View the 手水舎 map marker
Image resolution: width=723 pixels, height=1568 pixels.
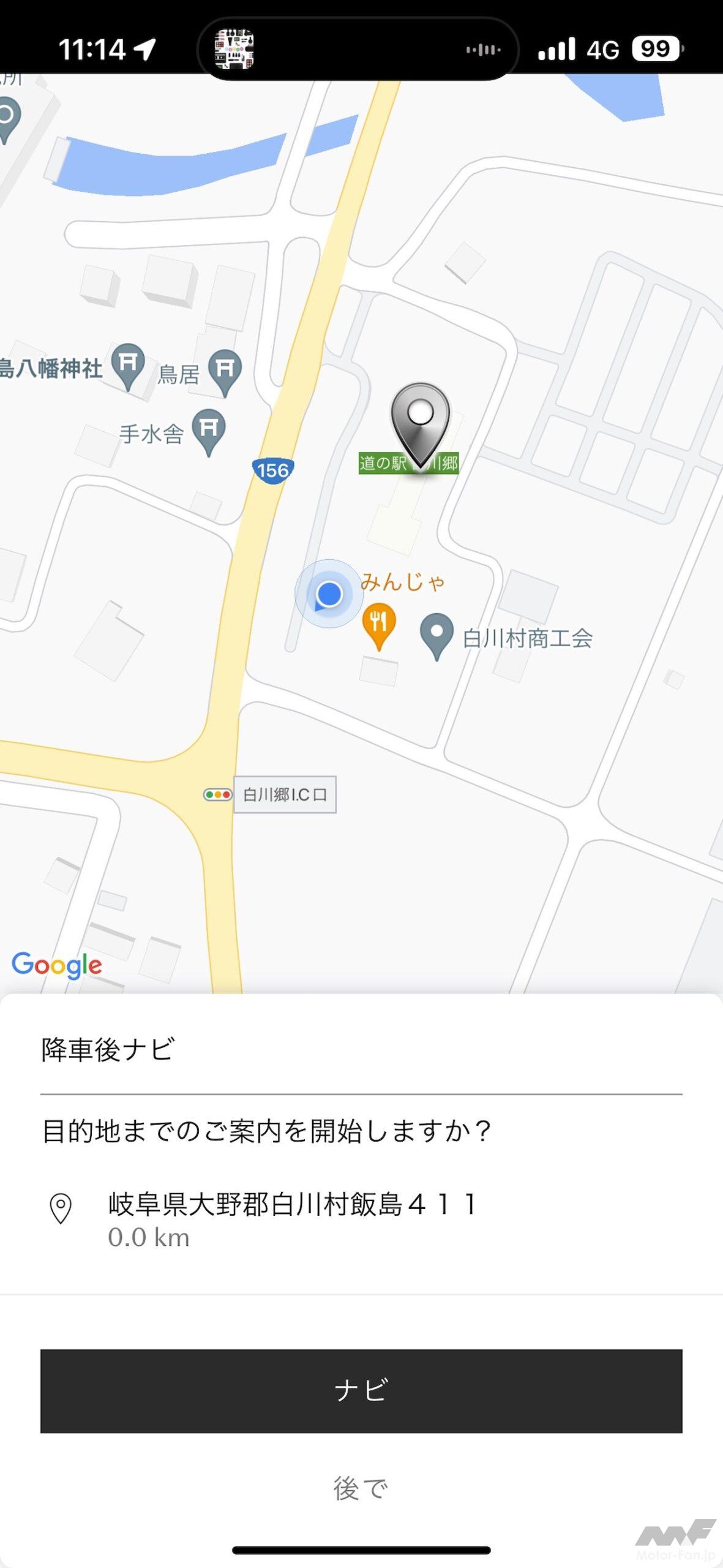209,429
